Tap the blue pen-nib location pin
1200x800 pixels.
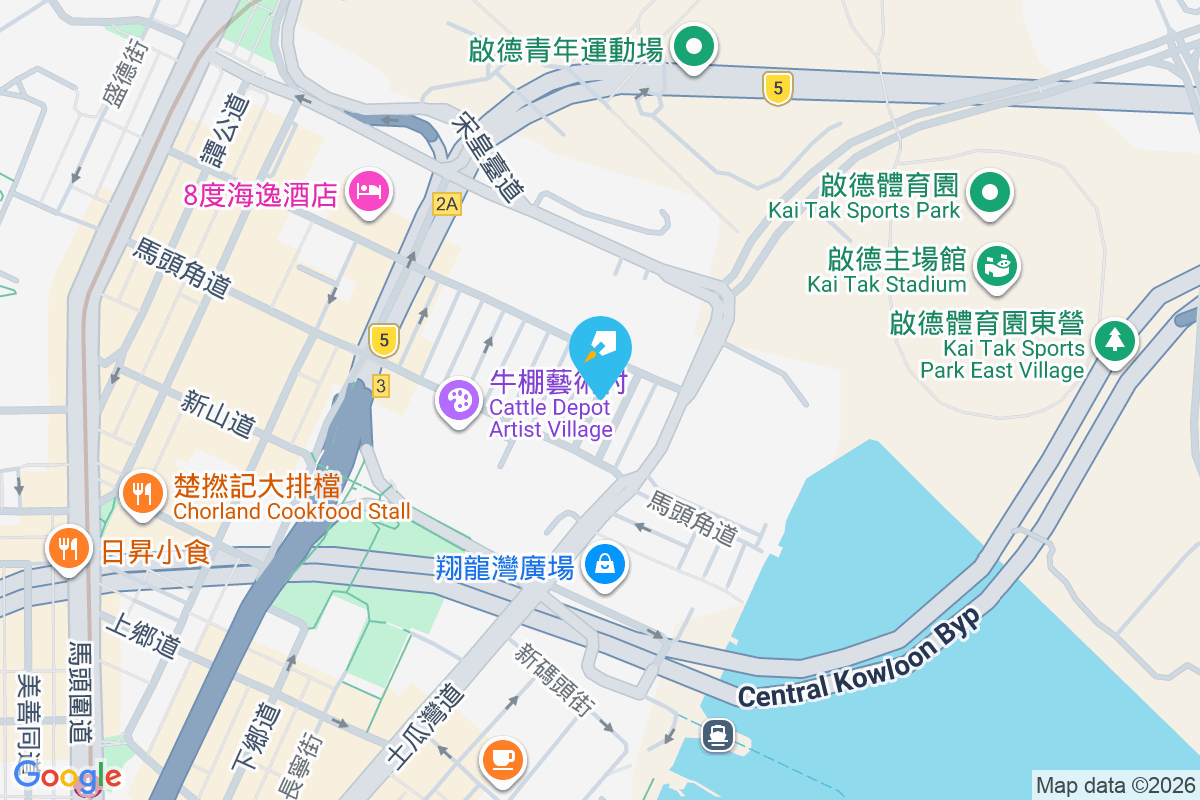click(x=600, y=347)
